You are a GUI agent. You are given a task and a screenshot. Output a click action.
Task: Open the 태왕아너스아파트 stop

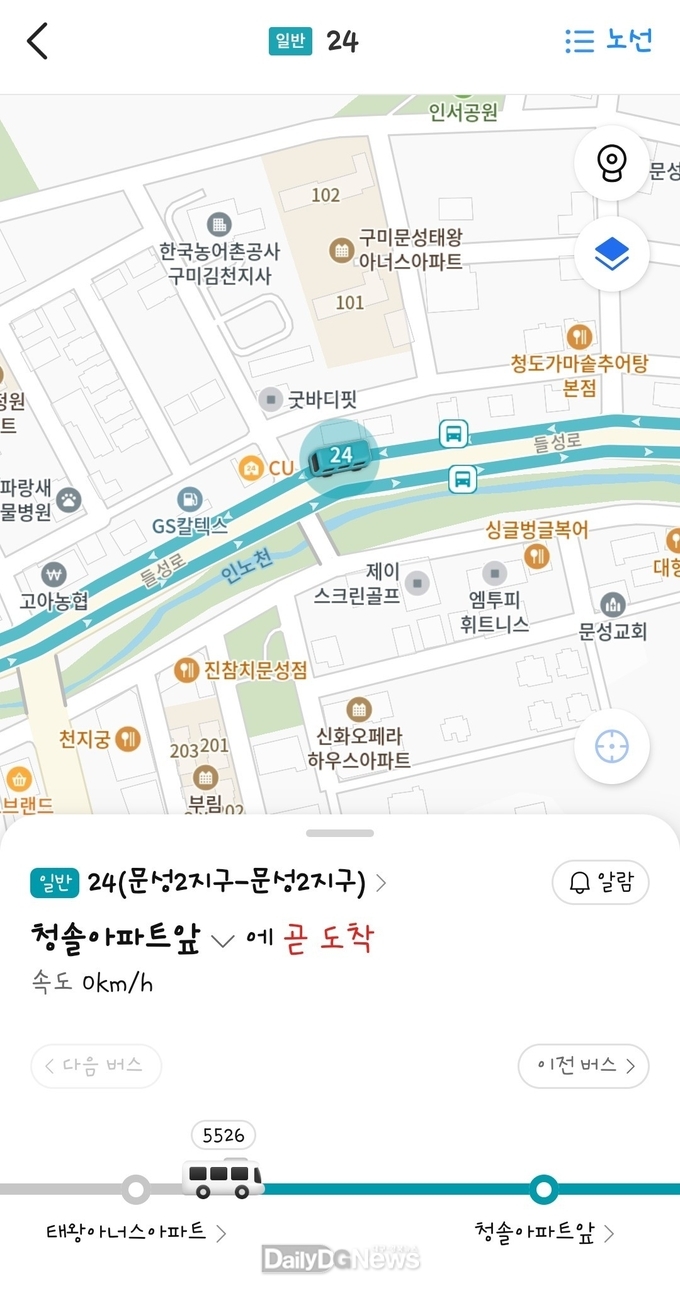135,1232
